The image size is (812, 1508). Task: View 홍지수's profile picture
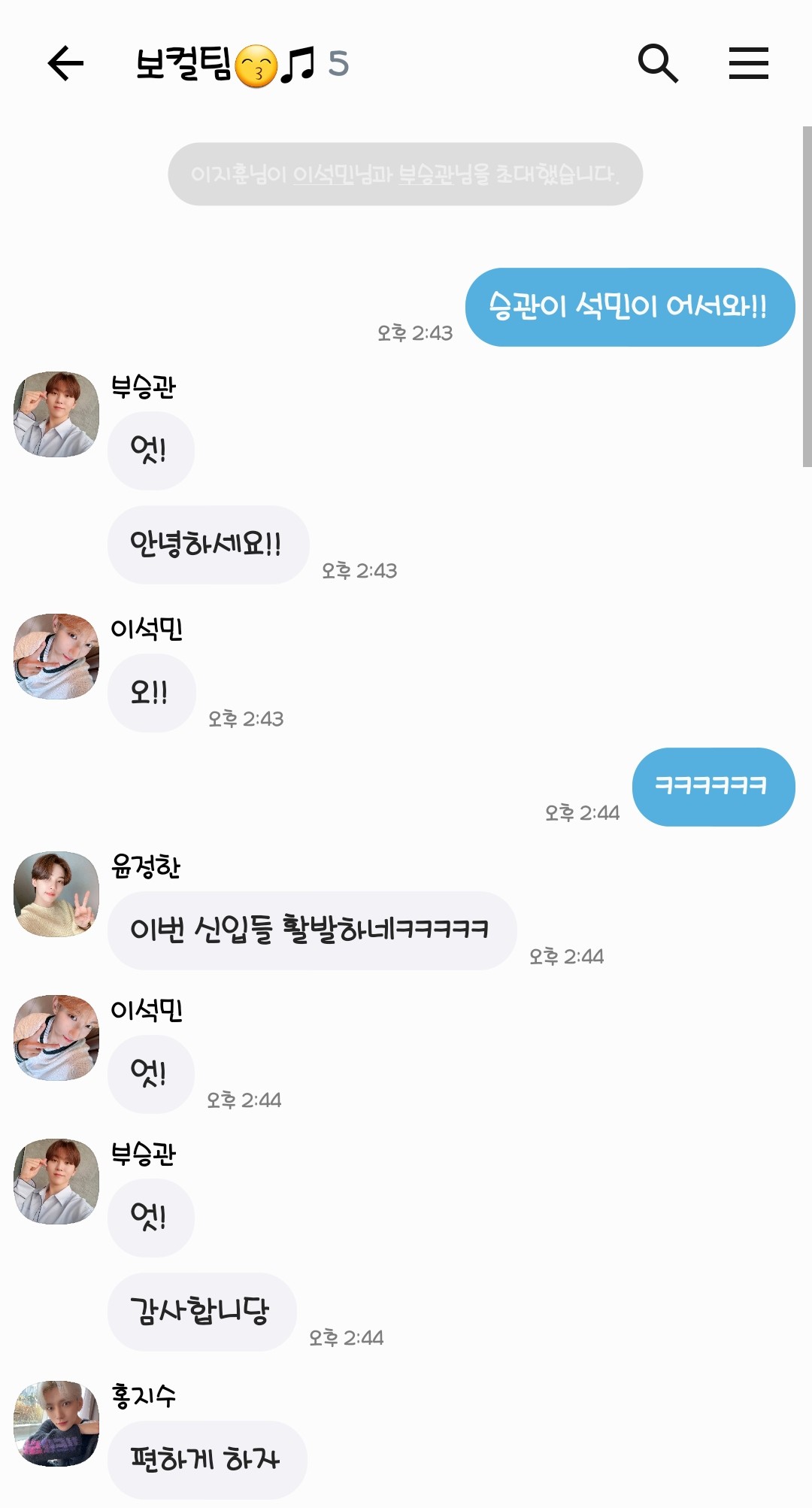click(56, 1423)
